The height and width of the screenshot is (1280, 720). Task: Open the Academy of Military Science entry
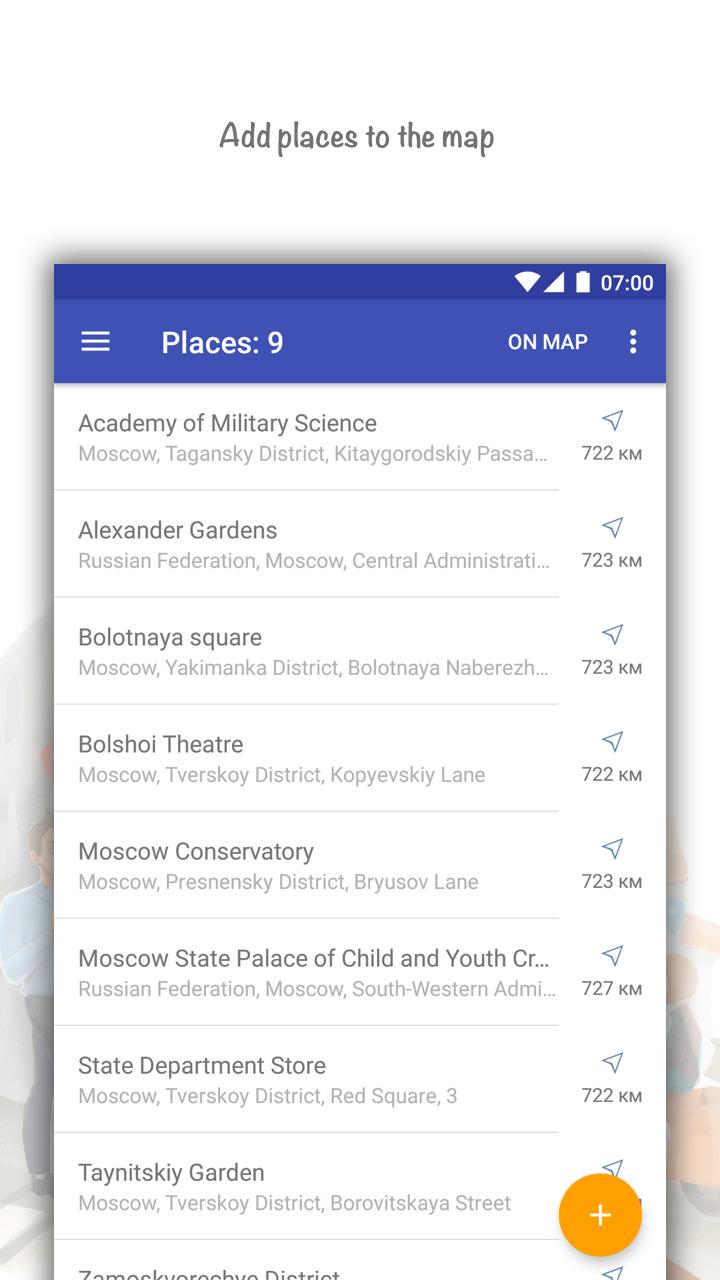coord(300,437)
